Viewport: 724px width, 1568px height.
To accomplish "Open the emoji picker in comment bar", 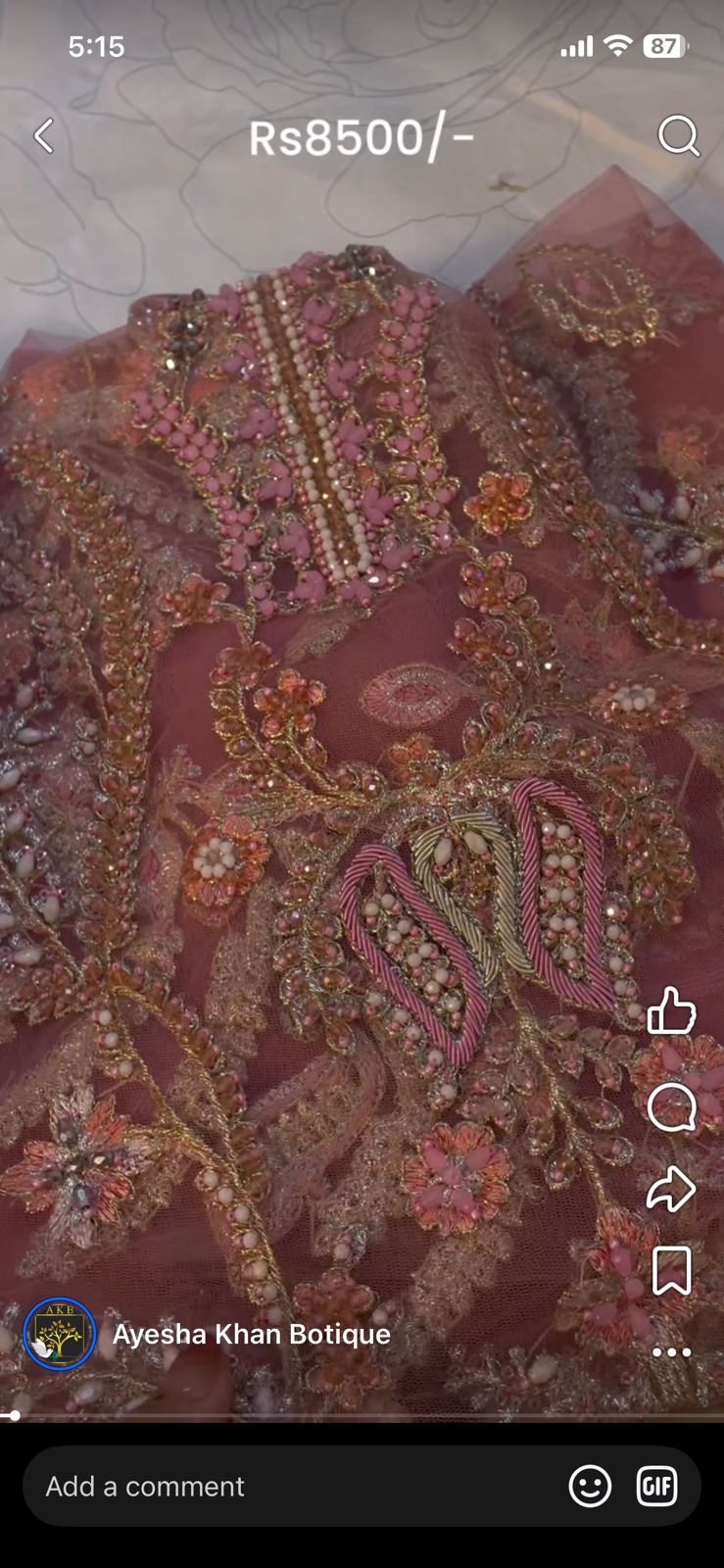I will (x=590, y=1487).
